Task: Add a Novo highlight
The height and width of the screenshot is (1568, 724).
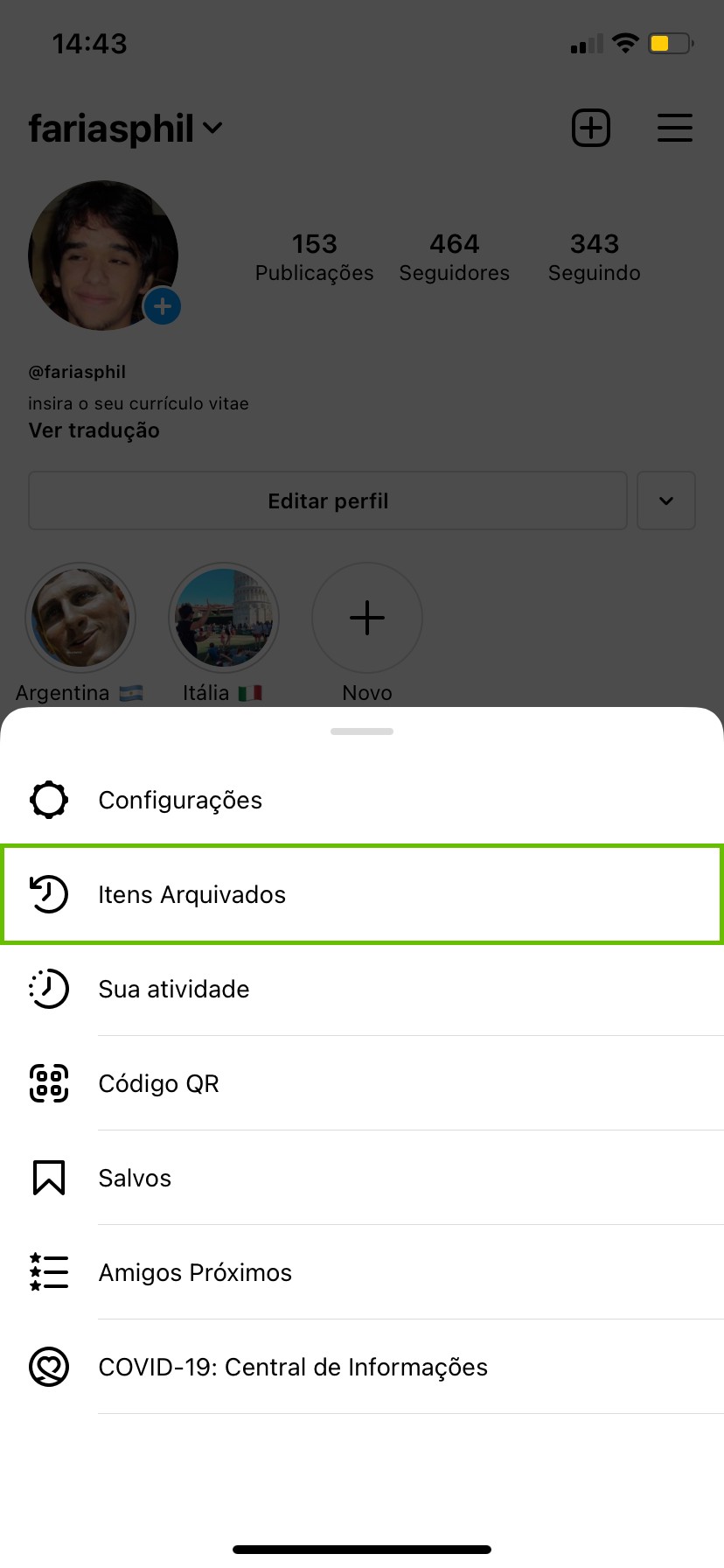Action: 367,618
